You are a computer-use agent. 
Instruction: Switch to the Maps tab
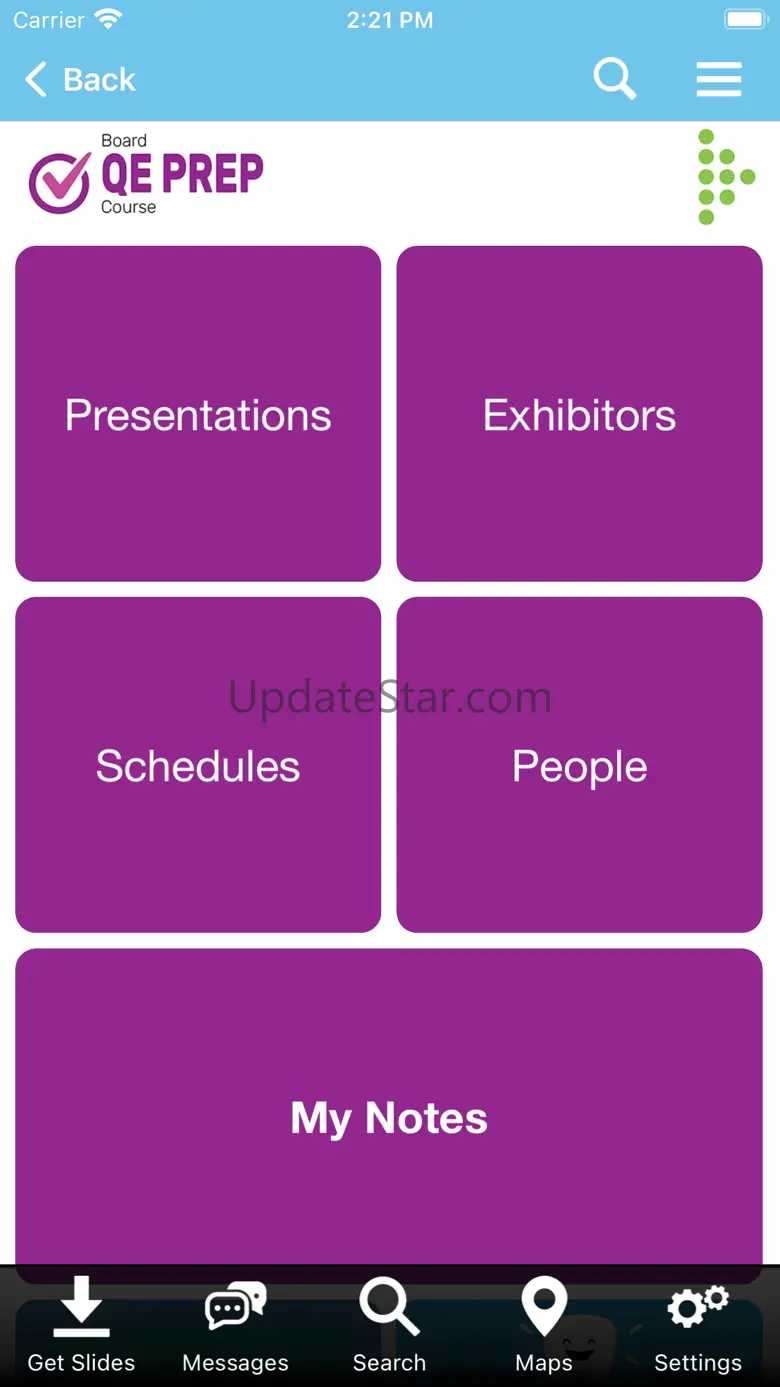click(x=544, y=1326)
